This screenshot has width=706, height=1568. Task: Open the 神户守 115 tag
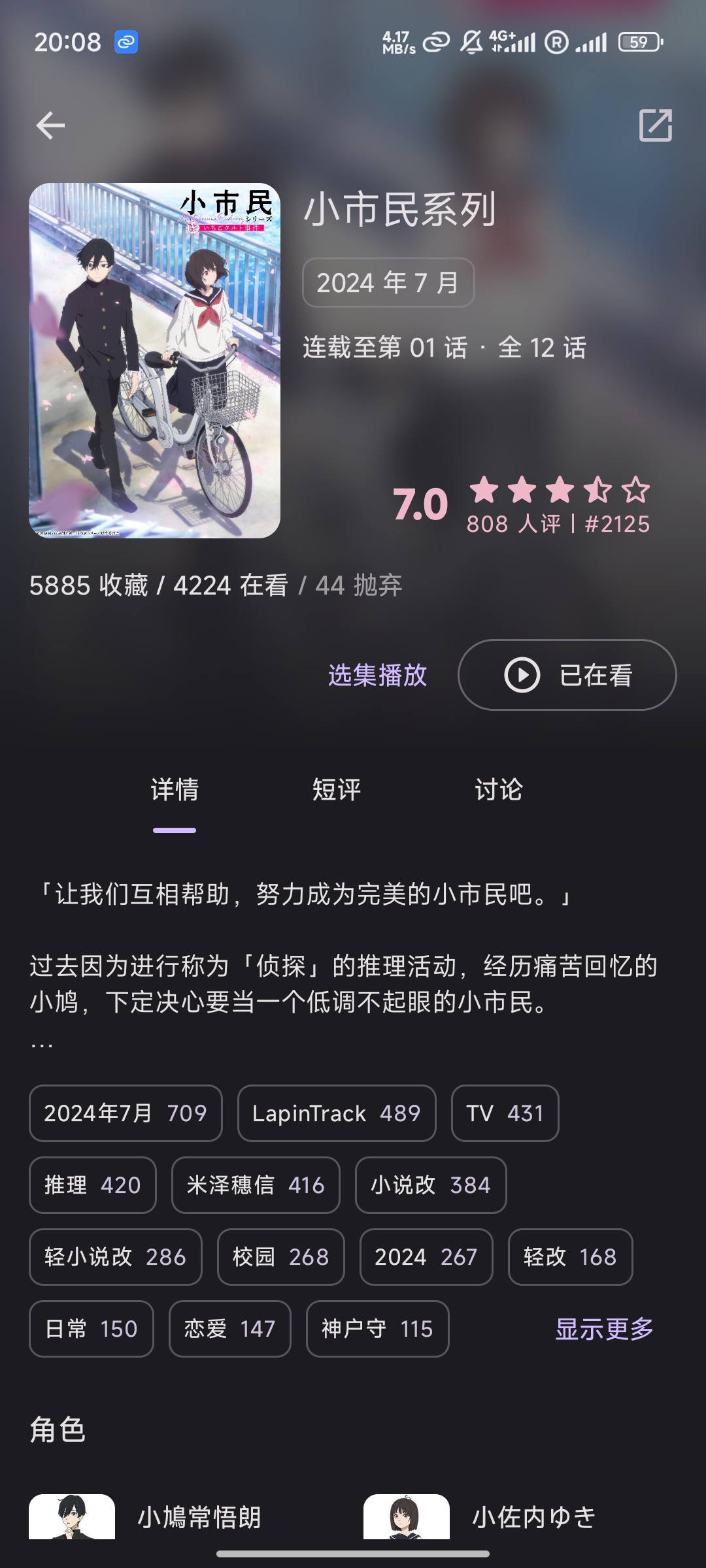(x=377, y=1329)
